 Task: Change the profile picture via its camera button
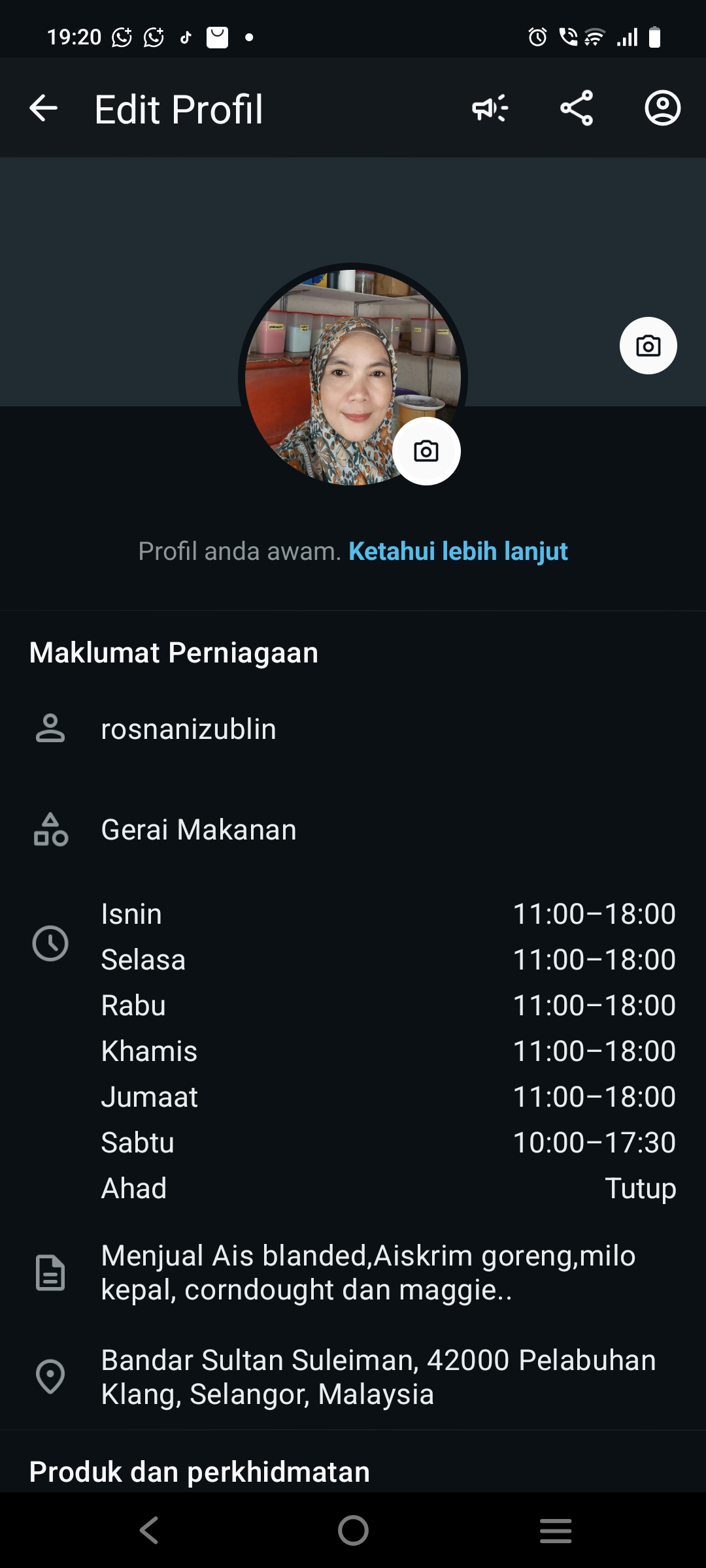[x=426, y=451]
